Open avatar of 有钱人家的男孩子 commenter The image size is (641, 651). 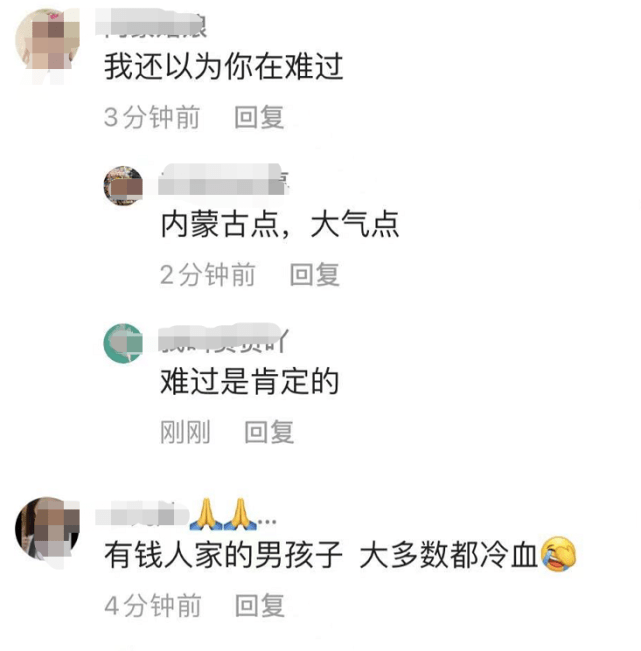pyautogui.click(x=47, y=526)
